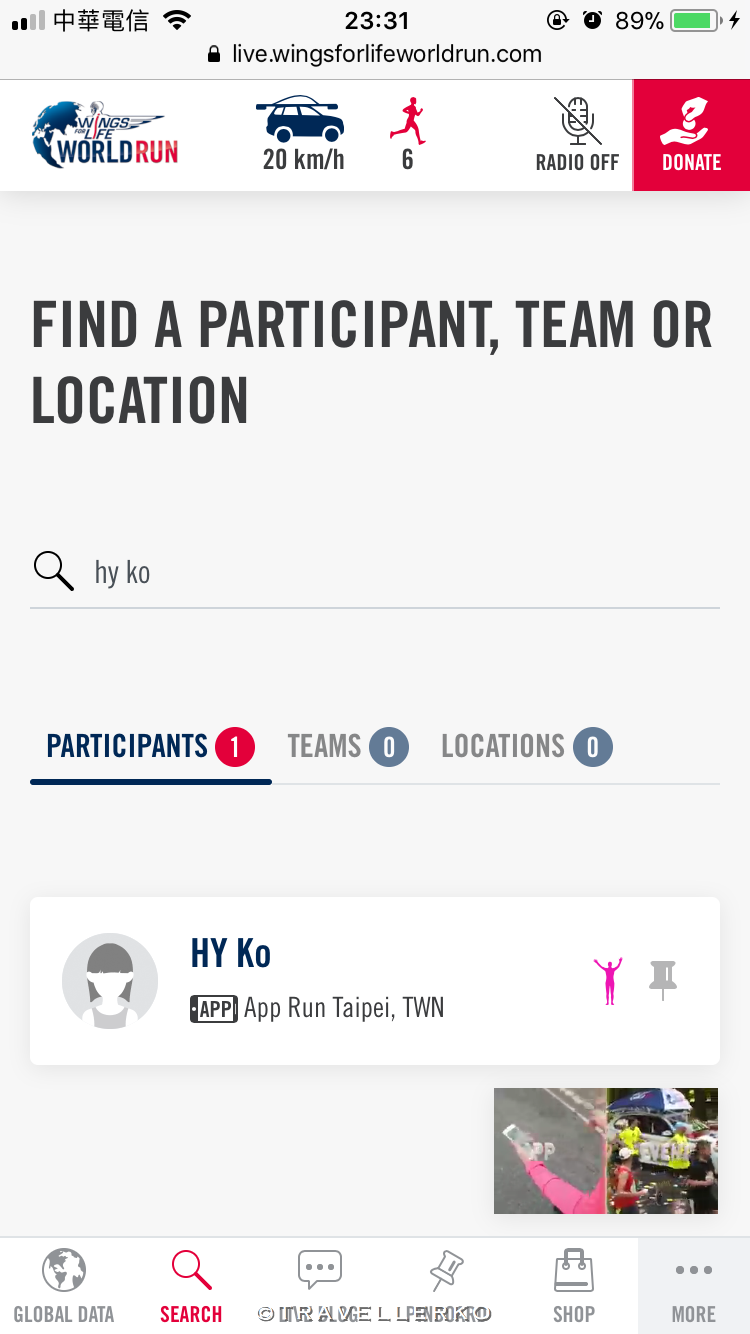750x1334 pixels.
Task: Click the runner icon showing 6
Action: [x=406, y=133]
